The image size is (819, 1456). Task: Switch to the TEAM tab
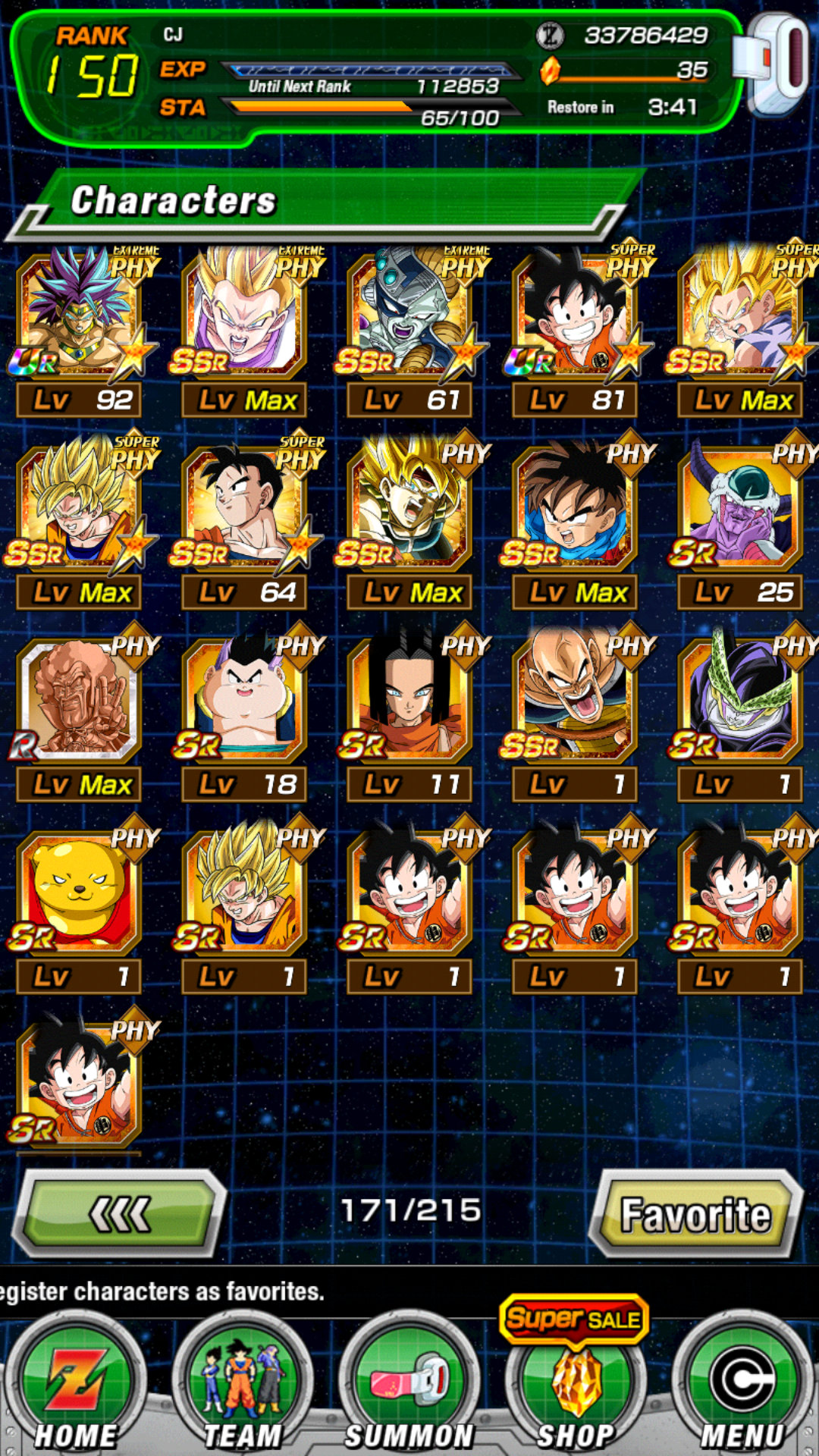coord(243,1386)
